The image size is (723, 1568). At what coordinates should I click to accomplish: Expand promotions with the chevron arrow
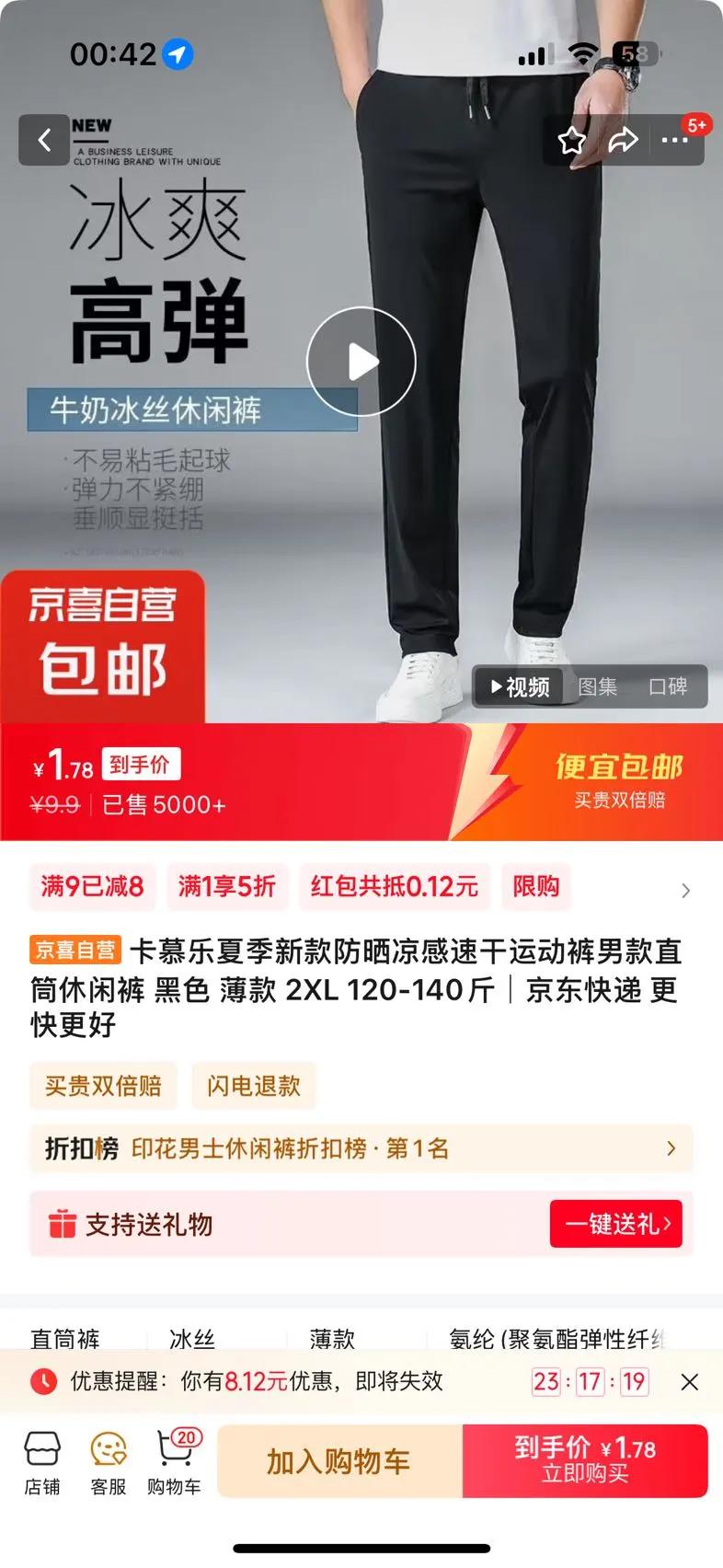[x=685, y=890]
